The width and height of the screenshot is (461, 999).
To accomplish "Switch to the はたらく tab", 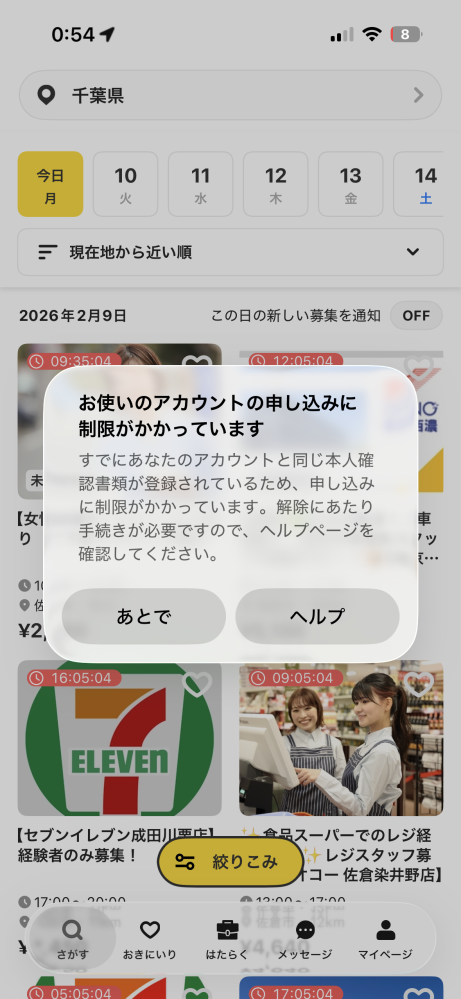I will (227, 939).
